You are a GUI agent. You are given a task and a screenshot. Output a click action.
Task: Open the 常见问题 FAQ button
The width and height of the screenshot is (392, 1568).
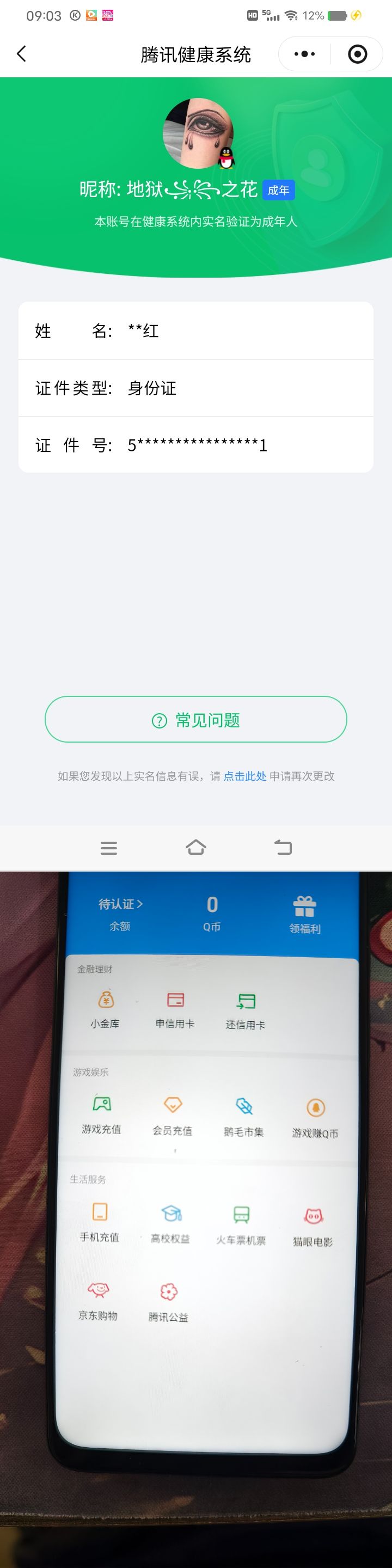tap(196, 719)
